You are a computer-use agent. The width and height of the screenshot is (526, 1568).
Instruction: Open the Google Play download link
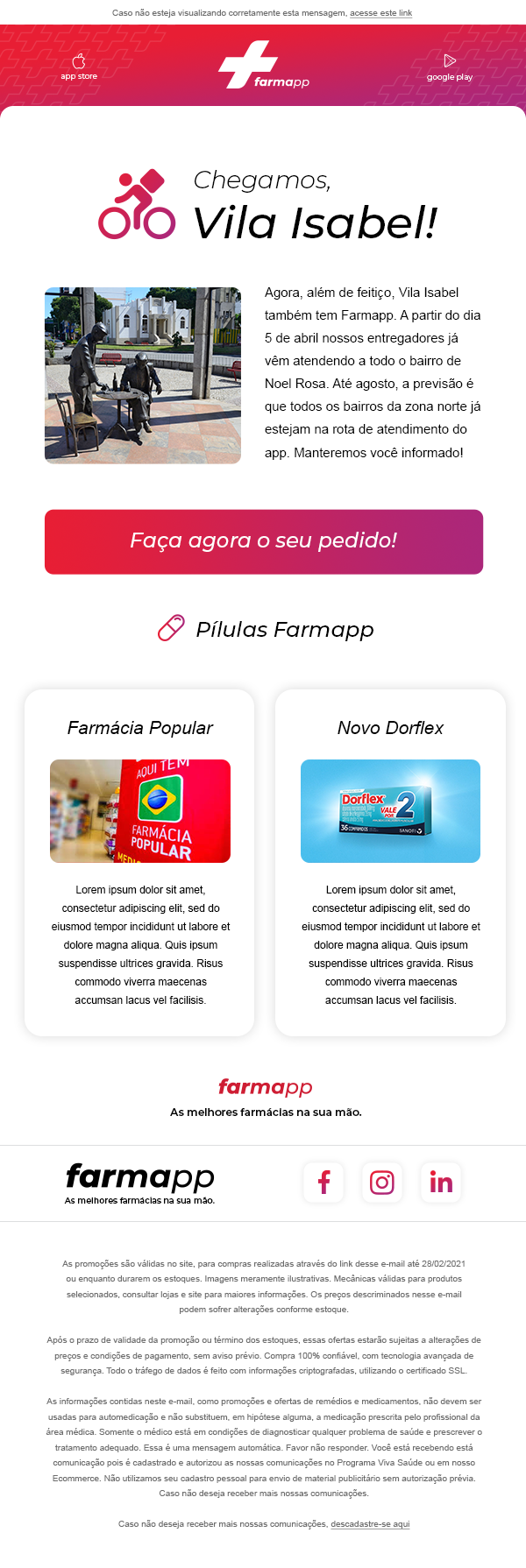(449, 67)
